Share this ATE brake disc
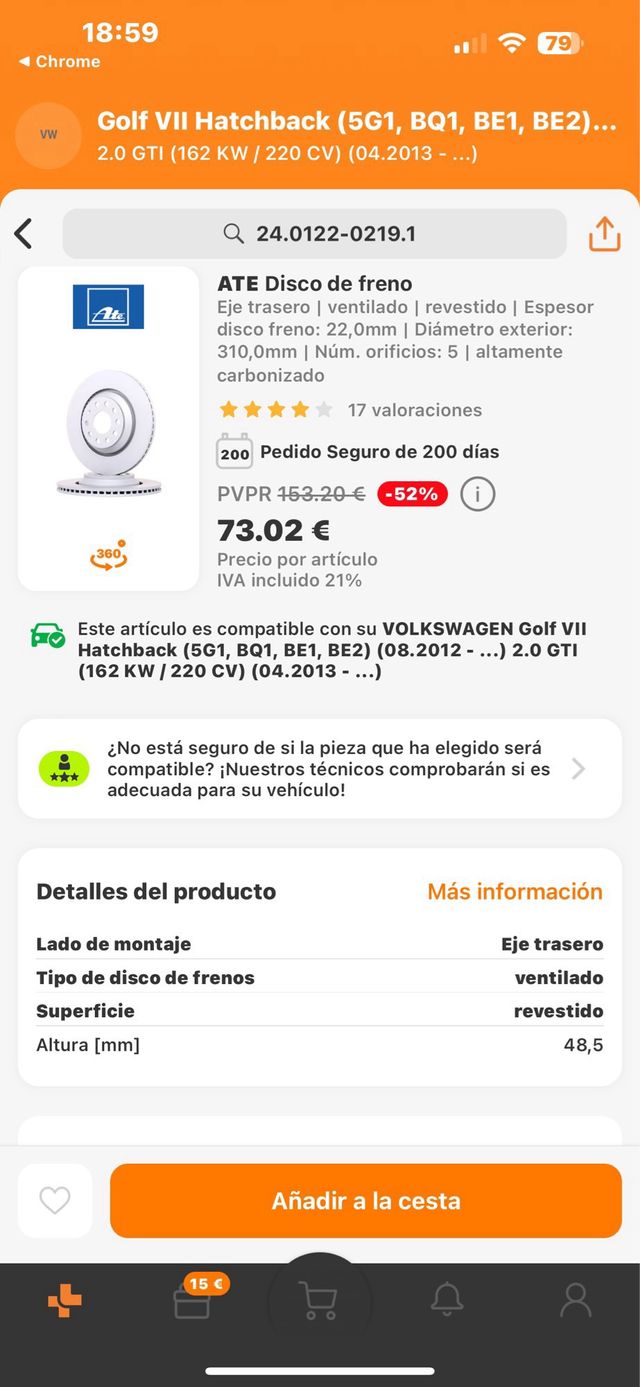This screenshot has width=640, height=1387. [x=604, y=234]
